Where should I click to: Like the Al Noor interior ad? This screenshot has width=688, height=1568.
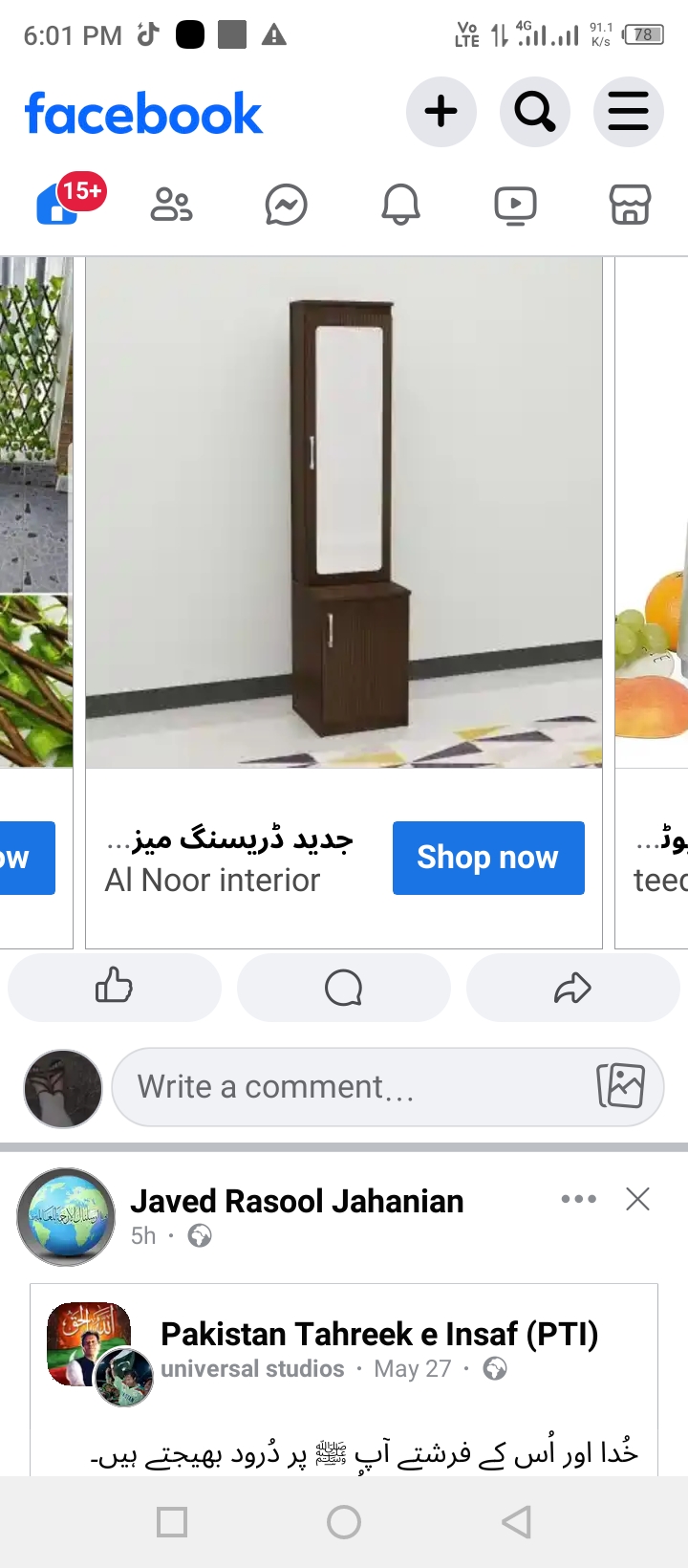(115, 987)
